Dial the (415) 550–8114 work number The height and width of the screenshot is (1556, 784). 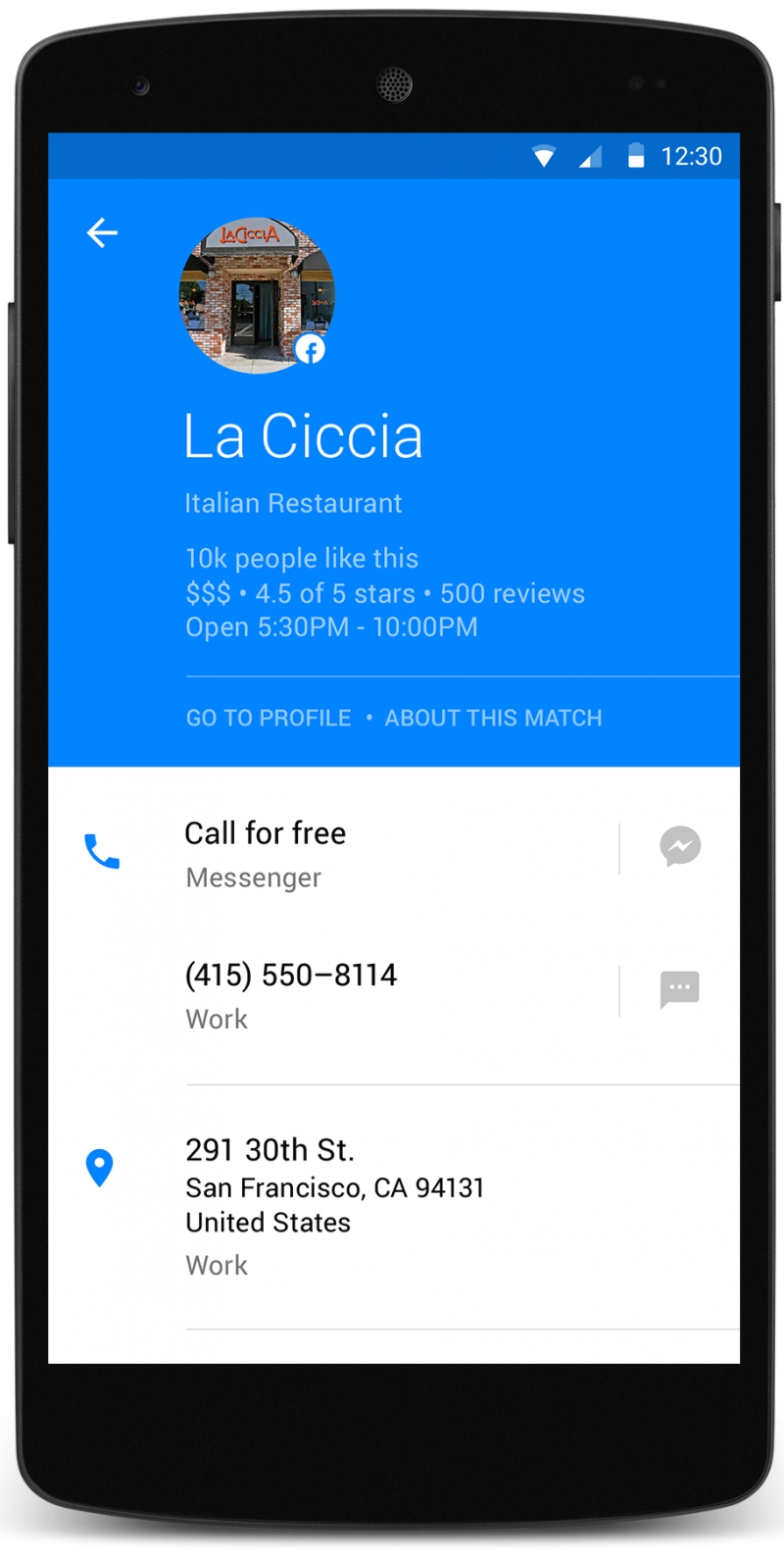pyautogui.click(x=291, y=993)
